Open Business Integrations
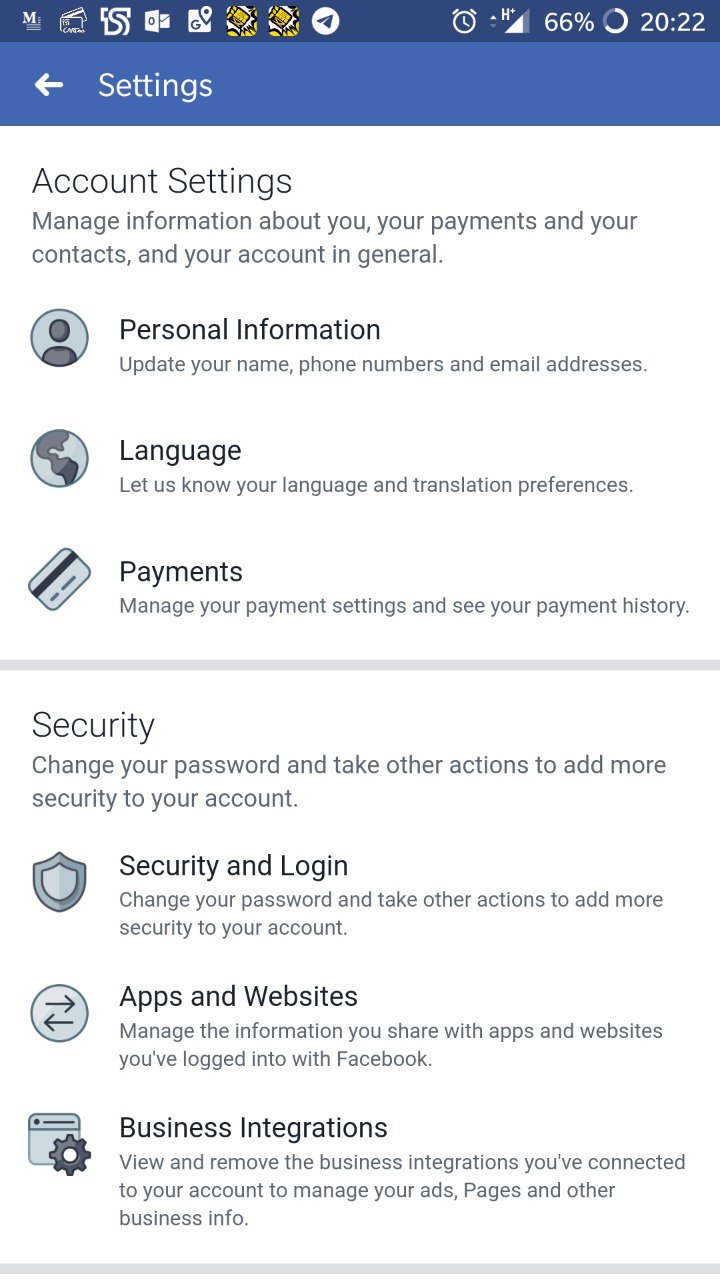The image size is (720, 1280). 253,1129
